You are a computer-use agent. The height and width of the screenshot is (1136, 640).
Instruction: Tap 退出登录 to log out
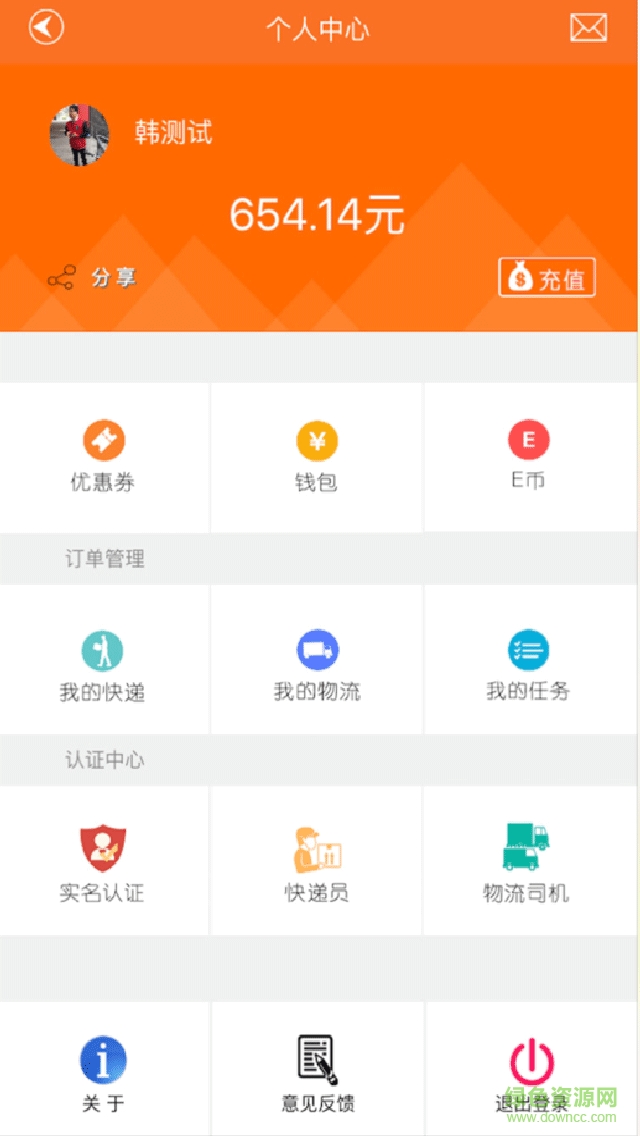532,1070
